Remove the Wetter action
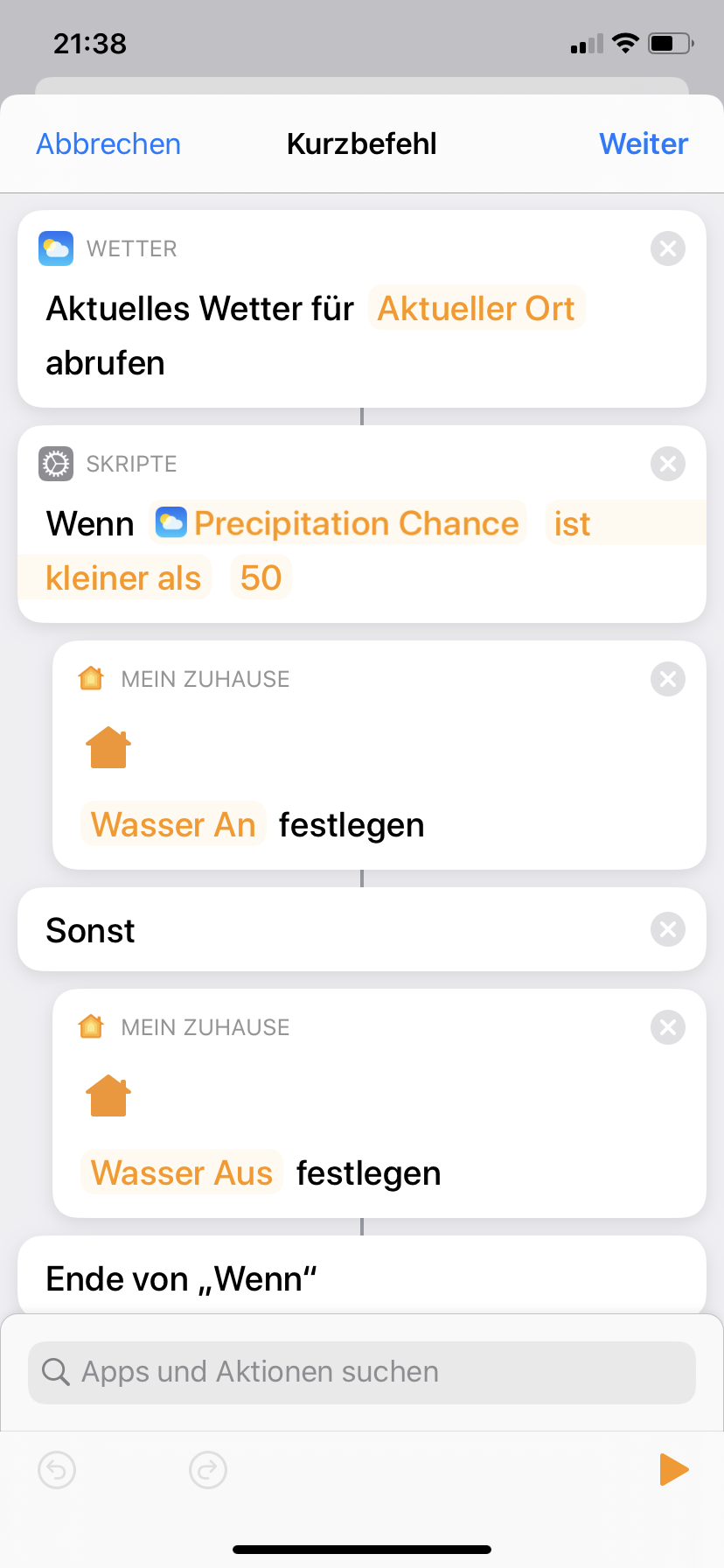The image size is (724, 1568). (x=668, y=249)
